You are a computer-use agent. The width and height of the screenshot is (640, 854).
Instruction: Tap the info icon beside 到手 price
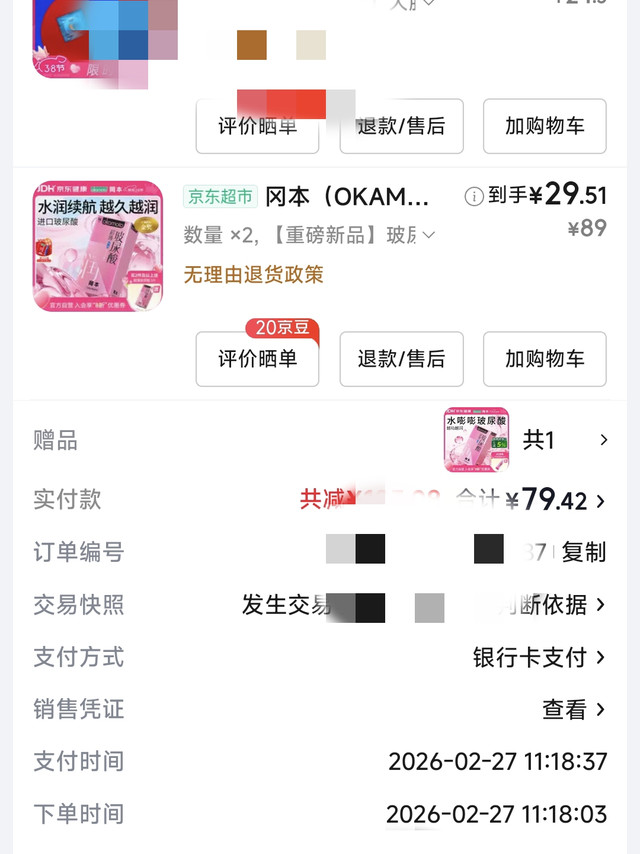(x=474, y=197)
